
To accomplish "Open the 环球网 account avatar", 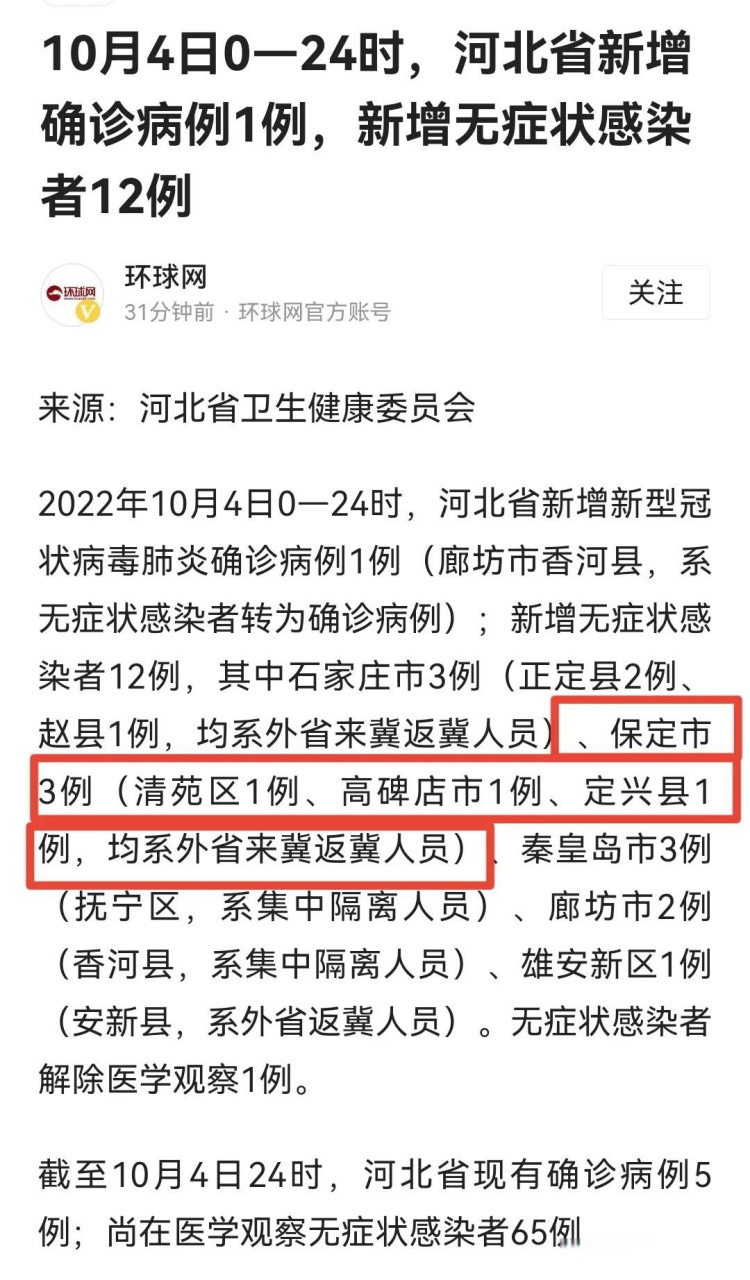I will tap(72, 294).
